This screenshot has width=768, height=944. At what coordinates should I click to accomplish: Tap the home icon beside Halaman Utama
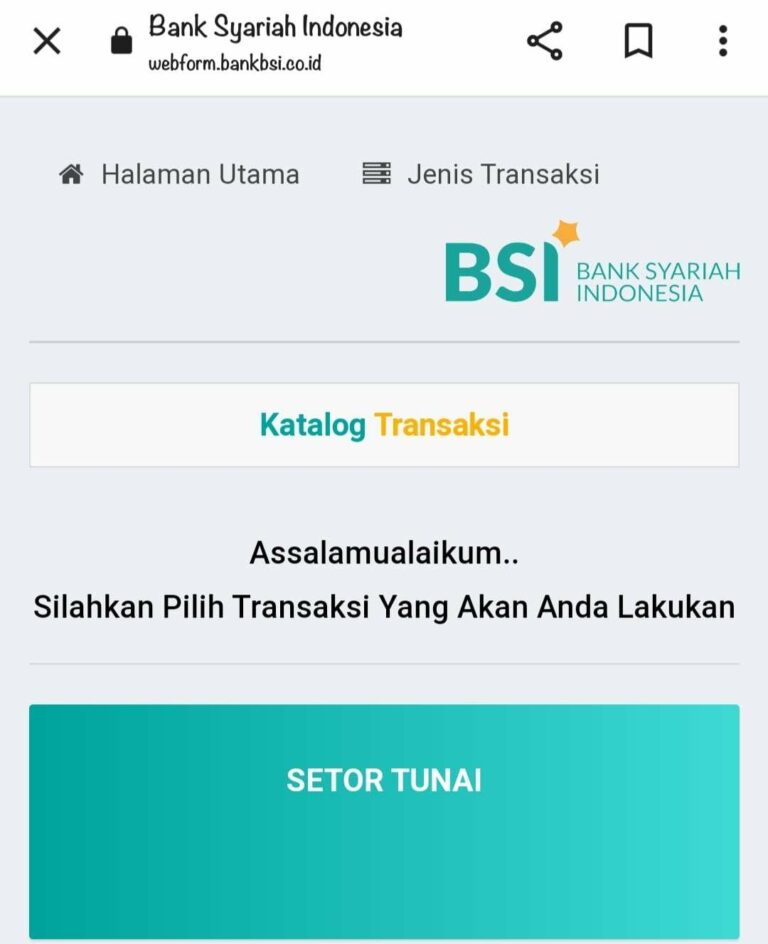coord(70,174)
